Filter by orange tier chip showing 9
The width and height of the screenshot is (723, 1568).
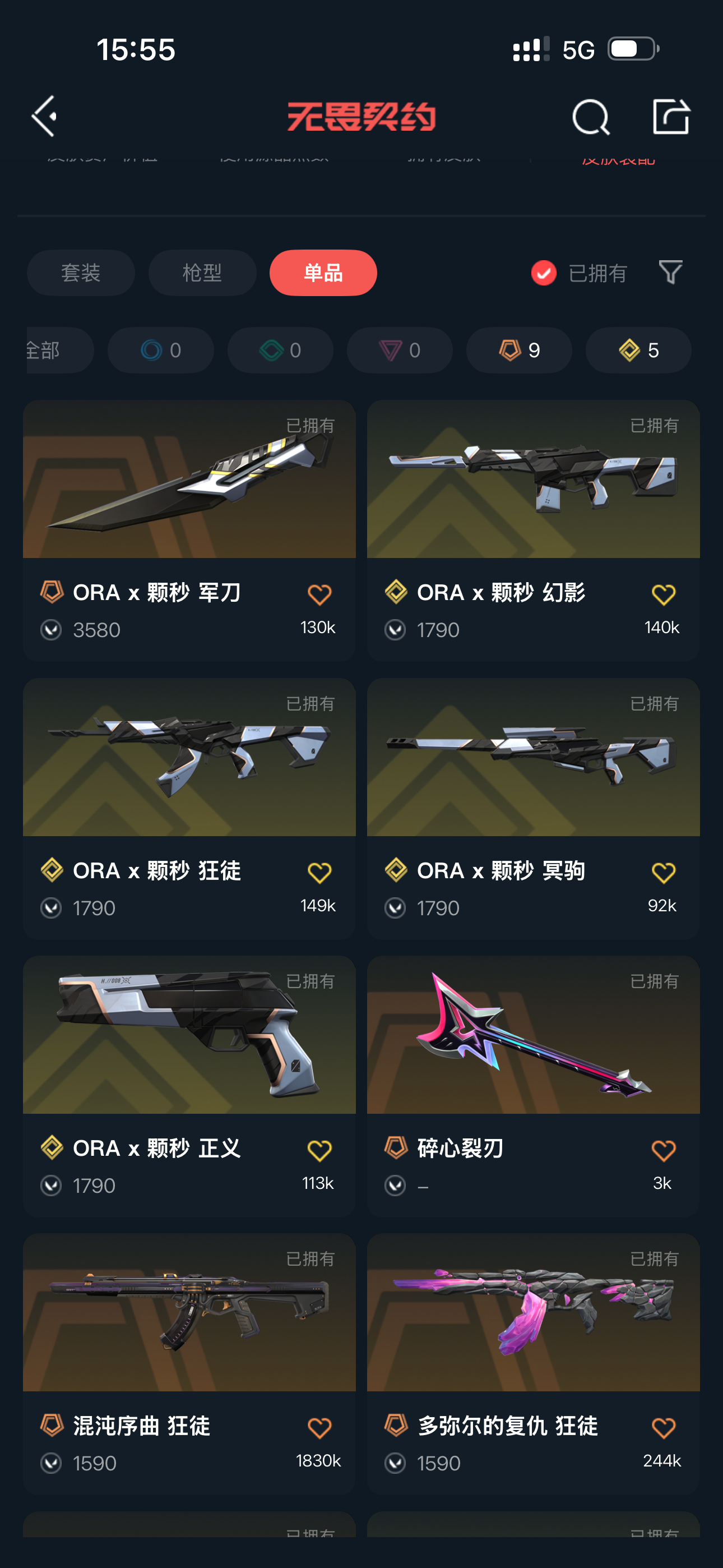[x=519, y=350]
